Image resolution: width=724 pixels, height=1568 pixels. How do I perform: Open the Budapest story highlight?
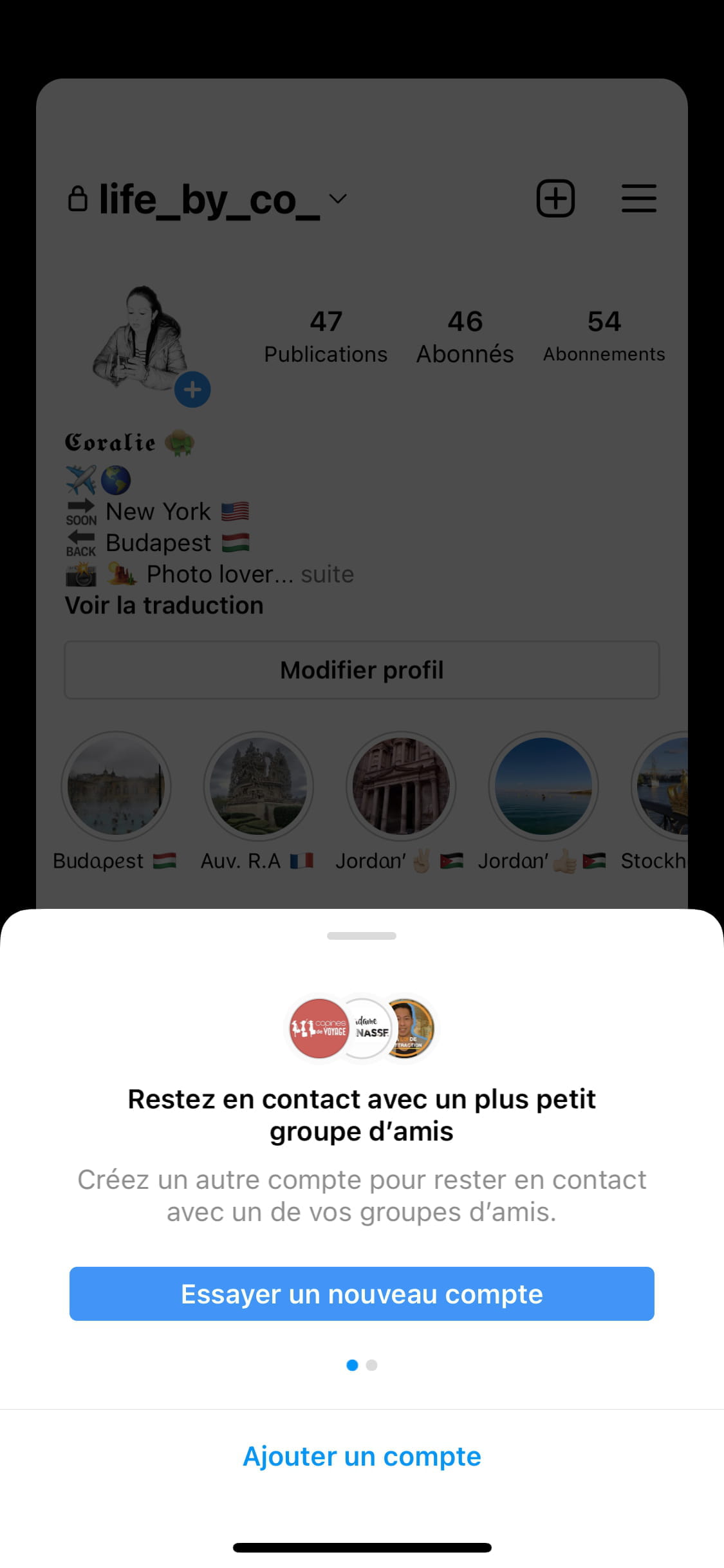point(116,785)
